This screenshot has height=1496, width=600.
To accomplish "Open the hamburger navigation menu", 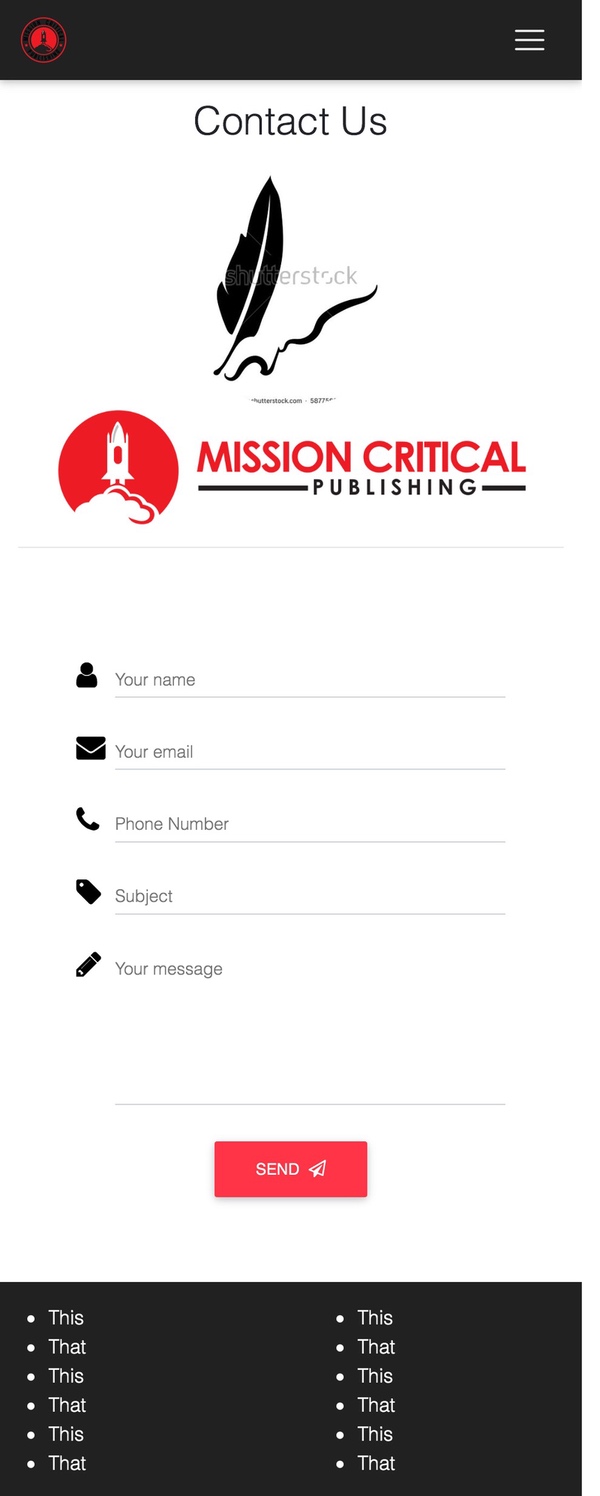I will coord(529,40).
